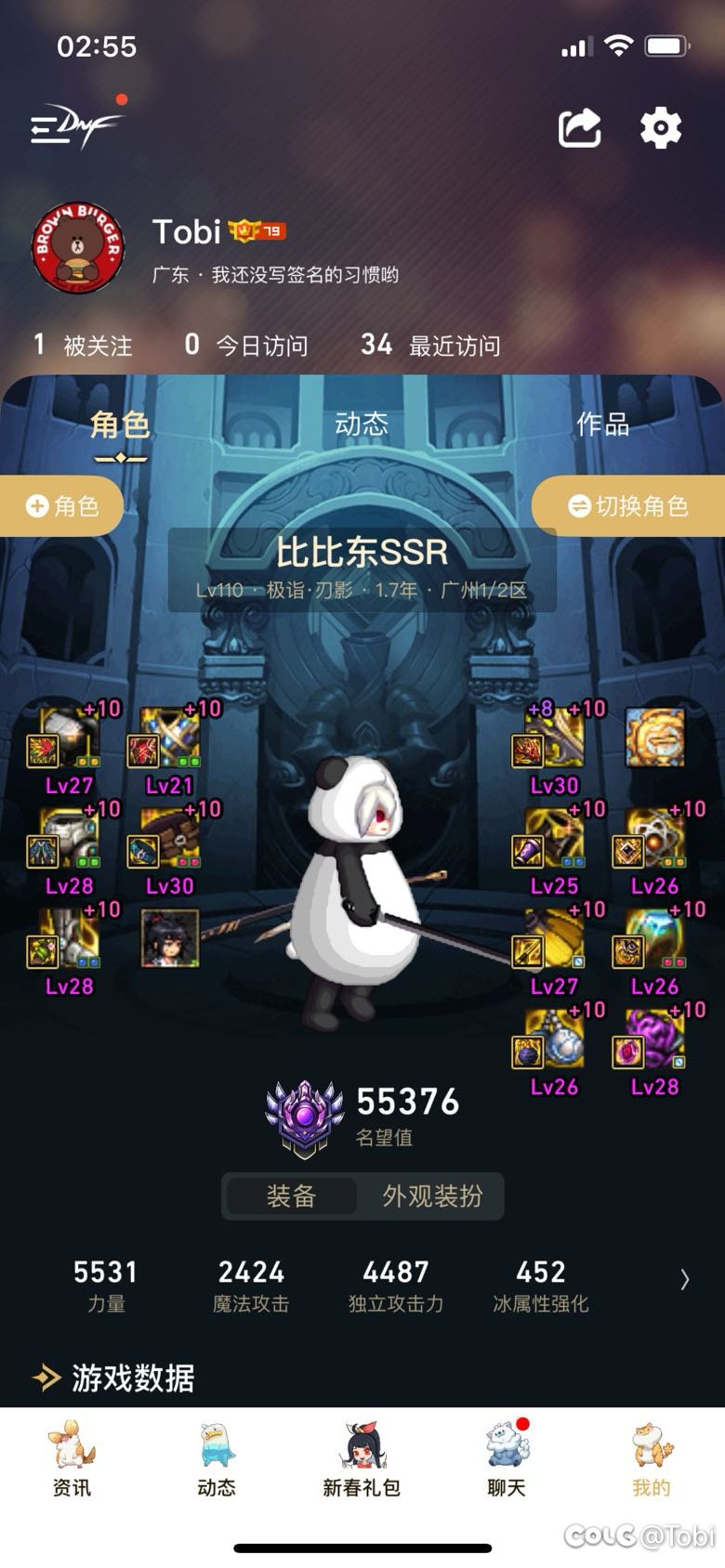Image resolution: width=725 pixels, height=1568 pixels.
Task: Expand more stats with the chevron
Action: 685,1279
